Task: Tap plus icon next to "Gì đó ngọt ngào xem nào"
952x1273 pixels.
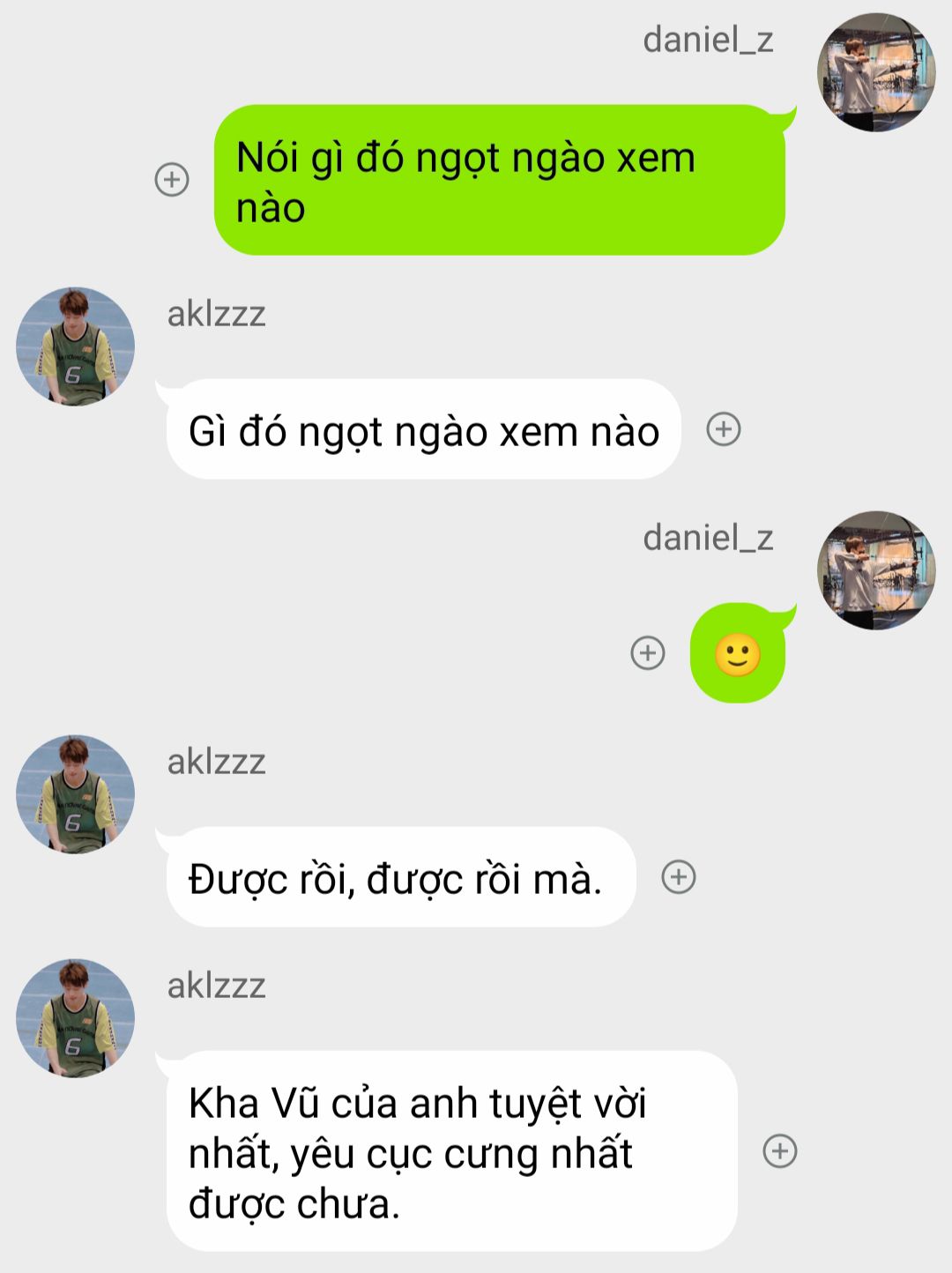Action: click(724, 429)
